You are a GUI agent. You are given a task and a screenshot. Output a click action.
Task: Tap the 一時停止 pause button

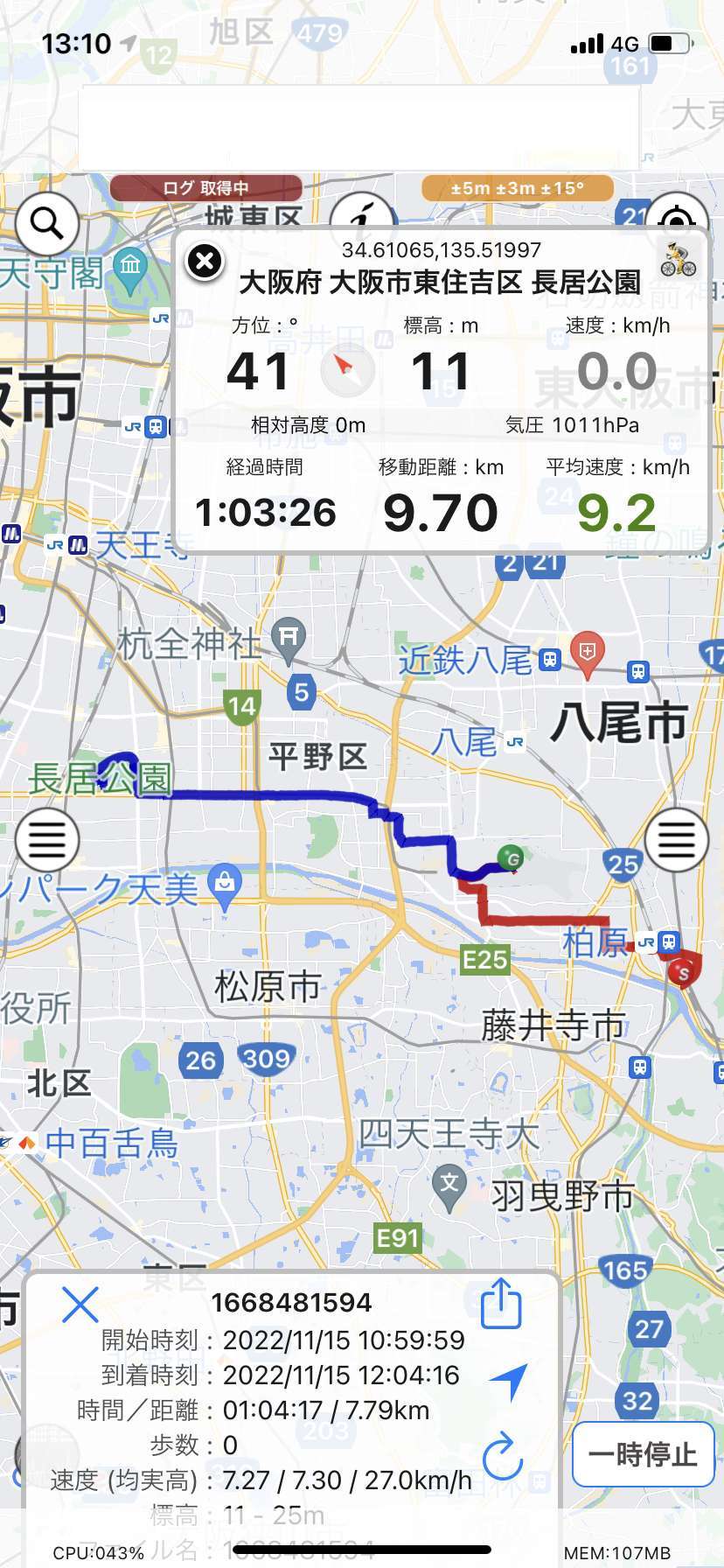pos(643,1454)
